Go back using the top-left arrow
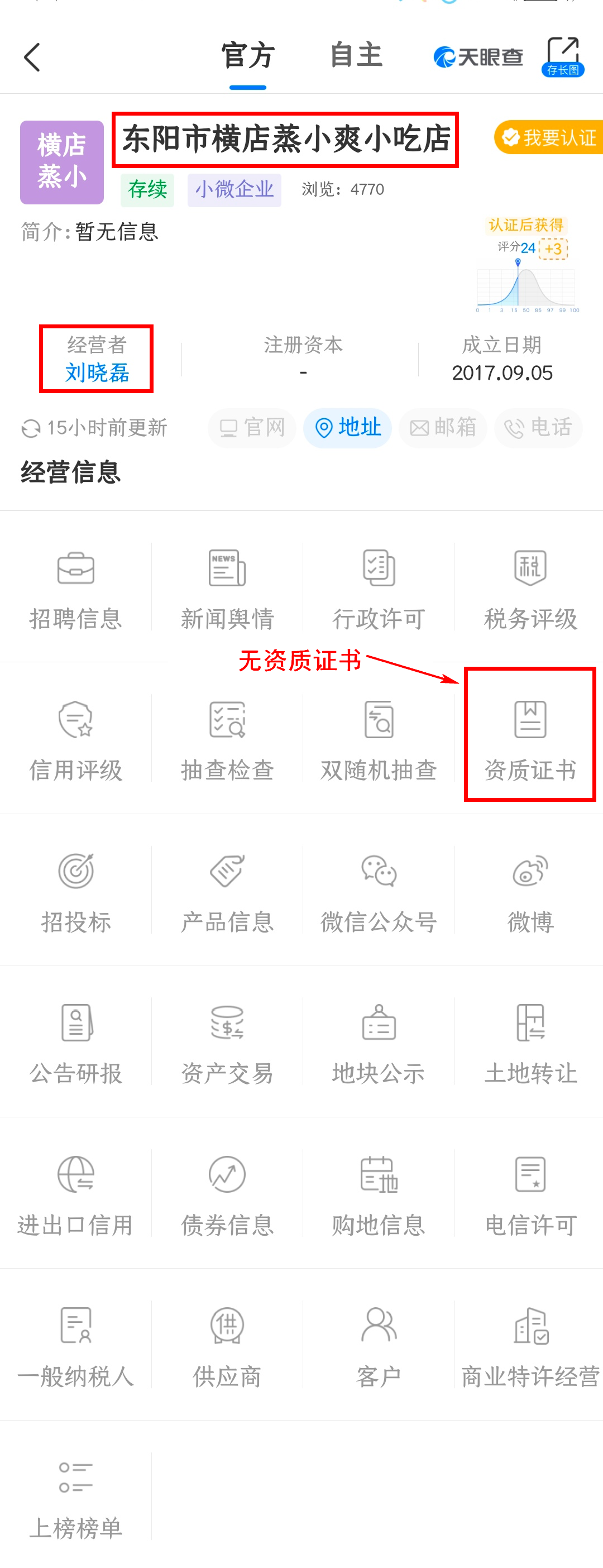The width and height of the screenshot is (603, 1568). point(32,57)
